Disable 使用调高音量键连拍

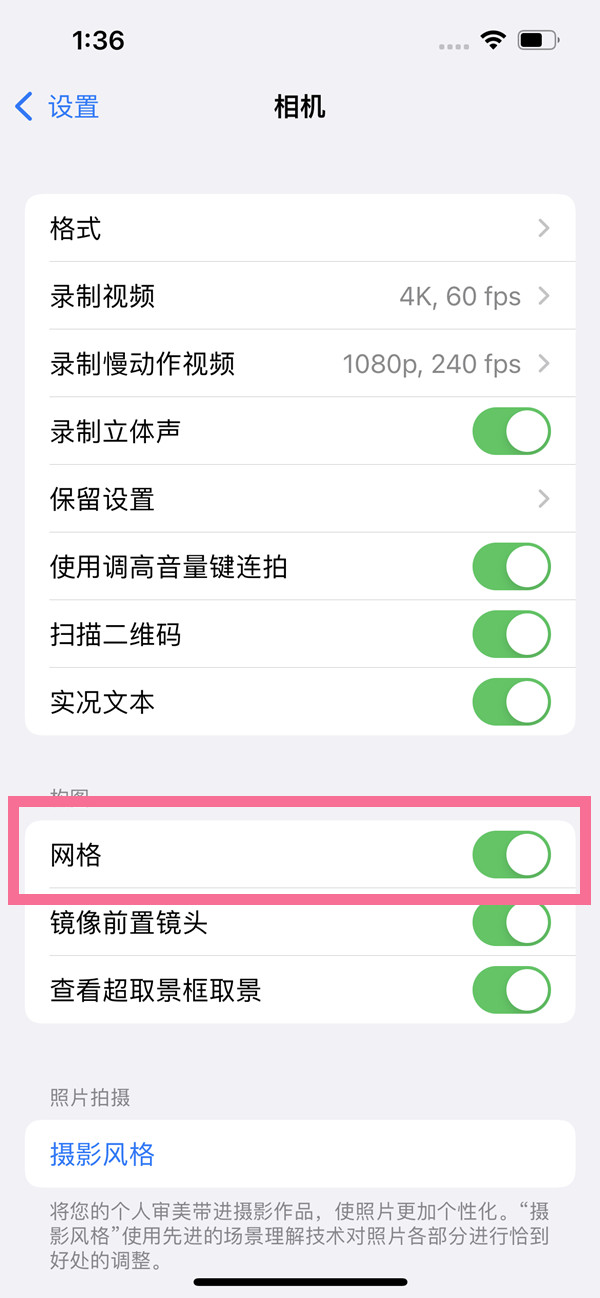click(511, 567)
